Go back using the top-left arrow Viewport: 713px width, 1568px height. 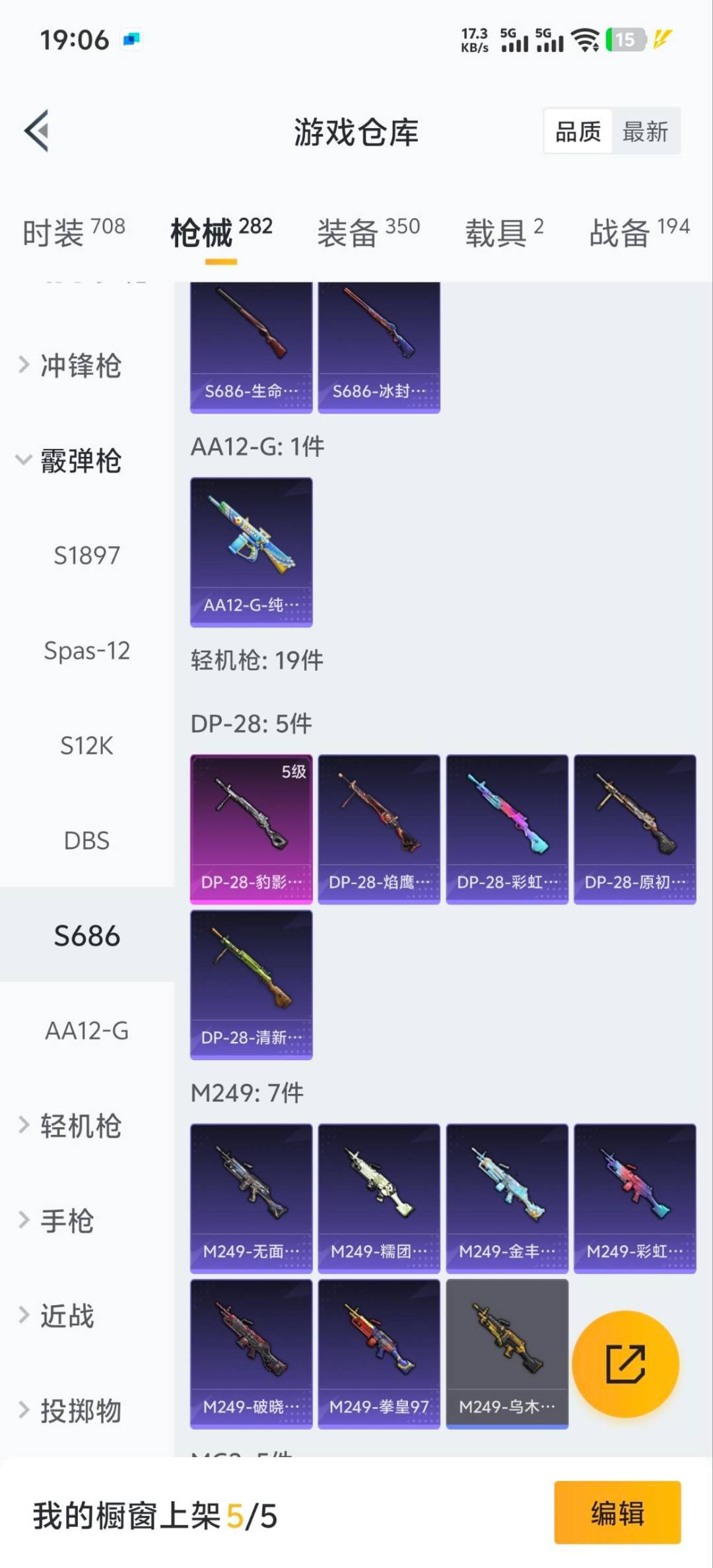point(37,131)
